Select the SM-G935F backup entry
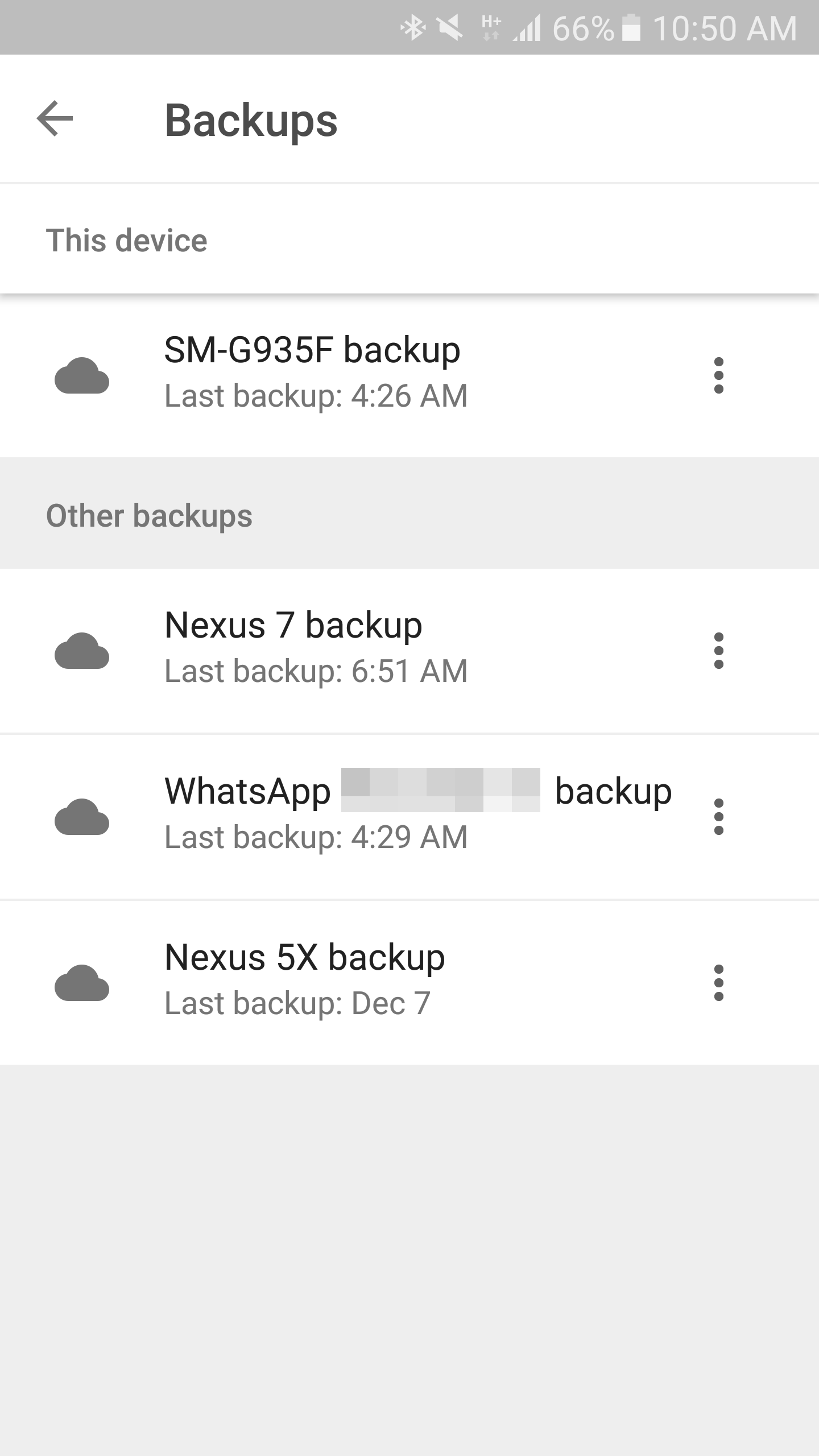Screen dimensions: 819x1456 (341, 373)
